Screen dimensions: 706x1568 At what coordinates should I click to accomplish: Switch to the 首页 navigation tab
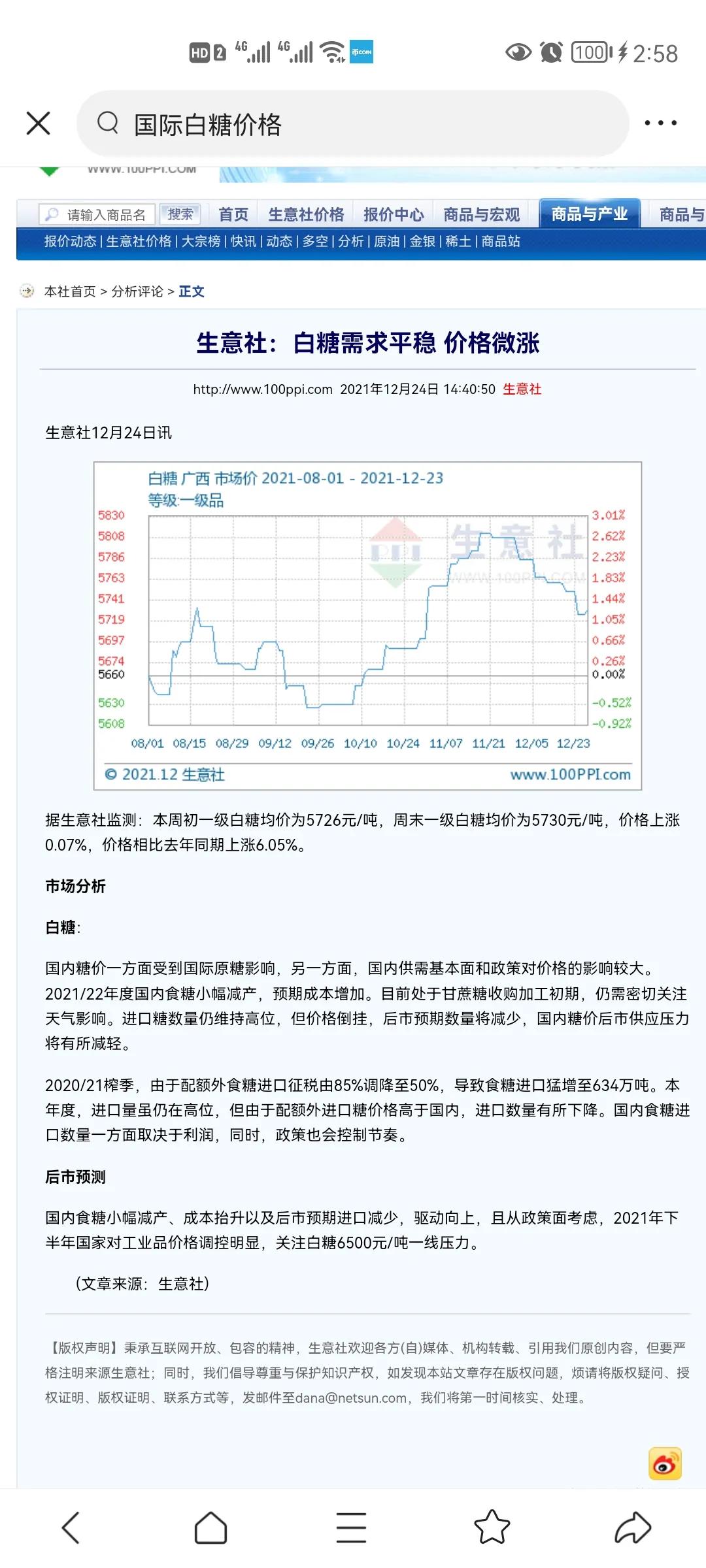click(233, 214)
